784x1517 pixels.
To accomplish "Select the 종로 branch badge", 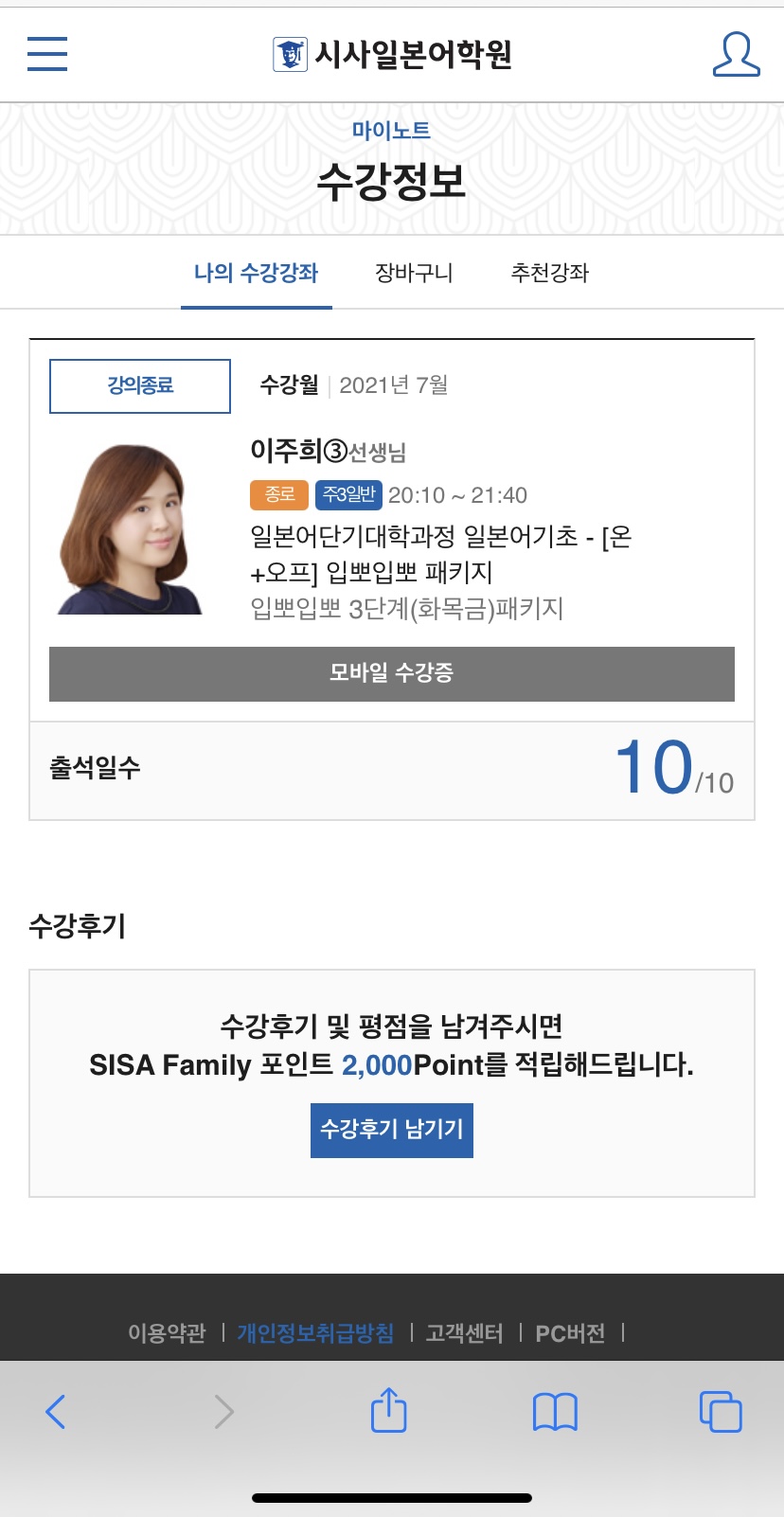I will [x=277, y=494].
